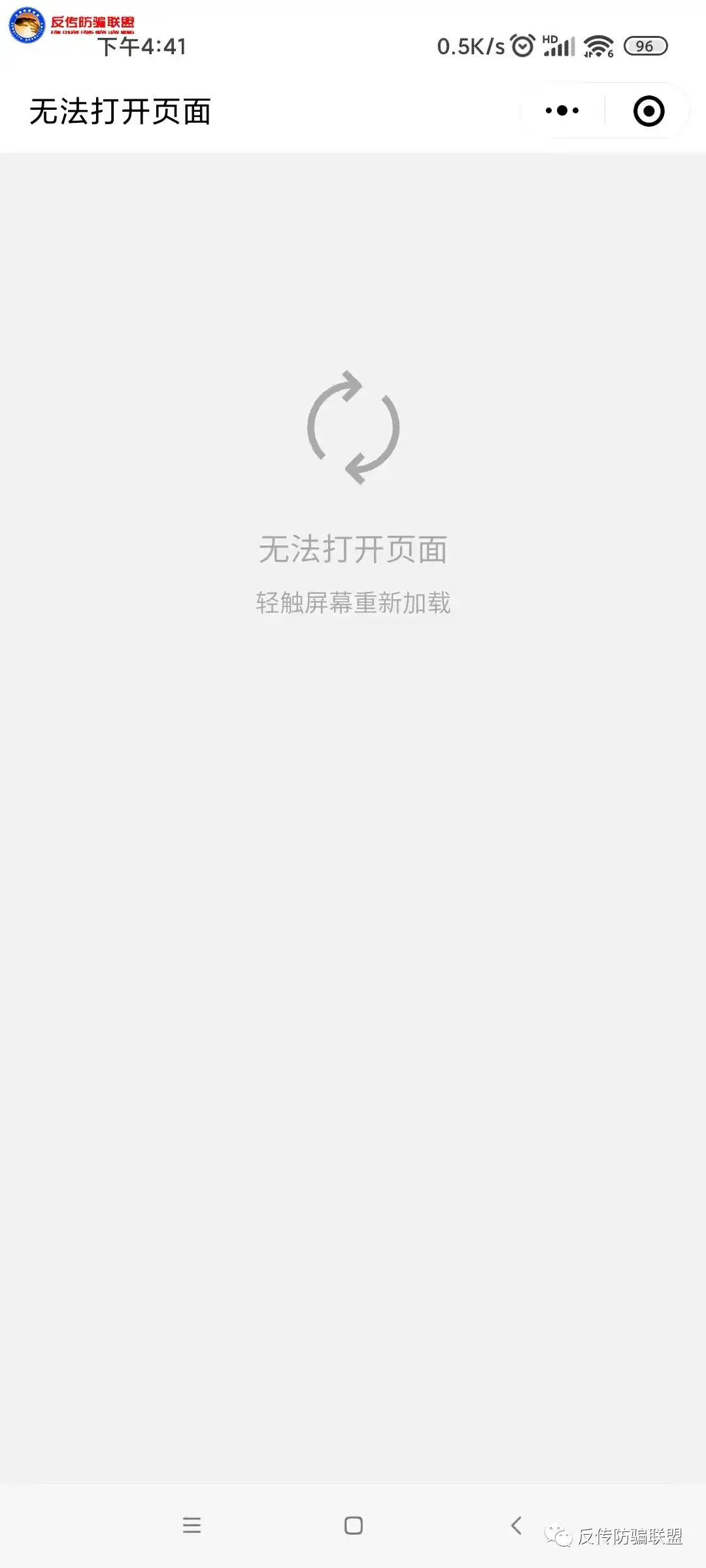This screenshot has height=1568, width=706.
Task: Open the mini program three-dot menu
Action: (562, 111)
